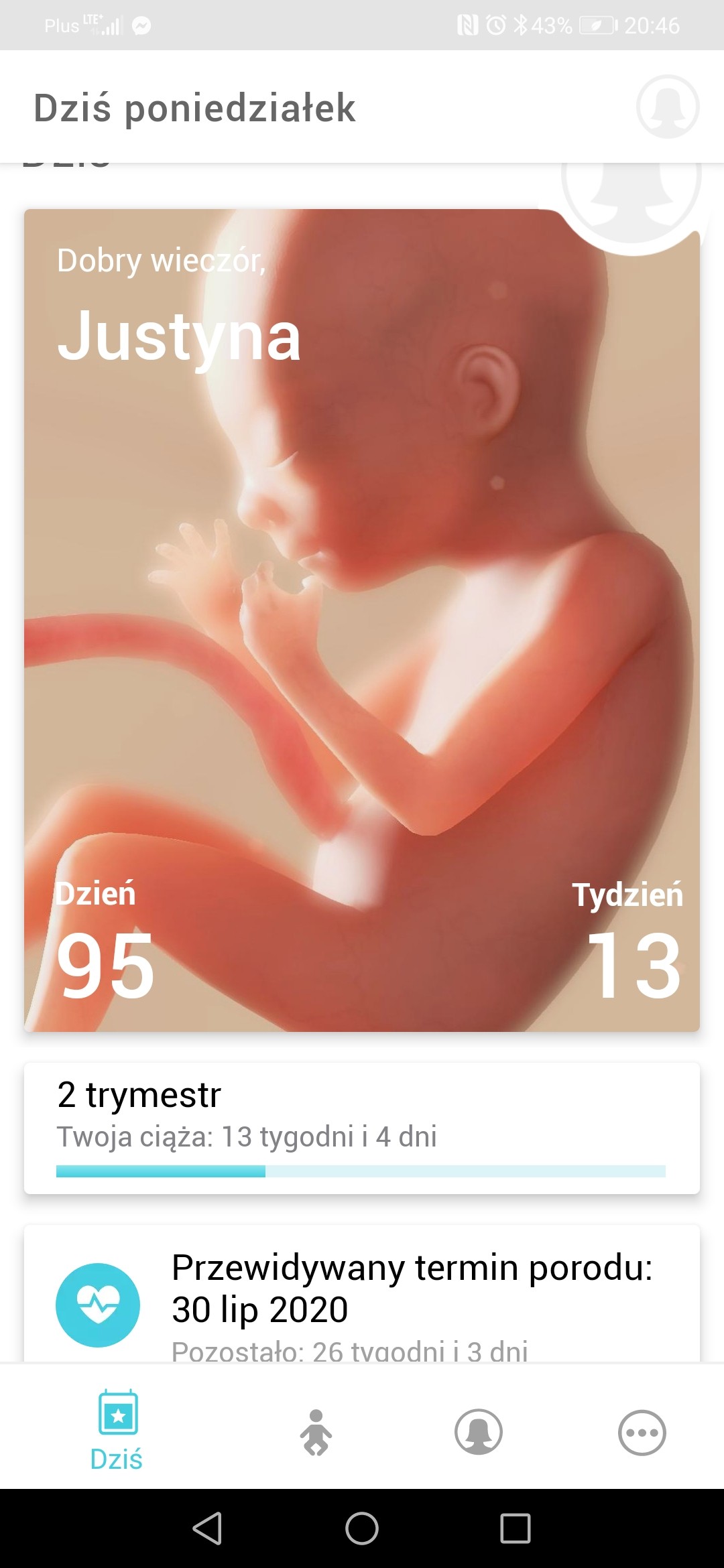
Task: Go back with the system back button
Action: point(207,1528)
